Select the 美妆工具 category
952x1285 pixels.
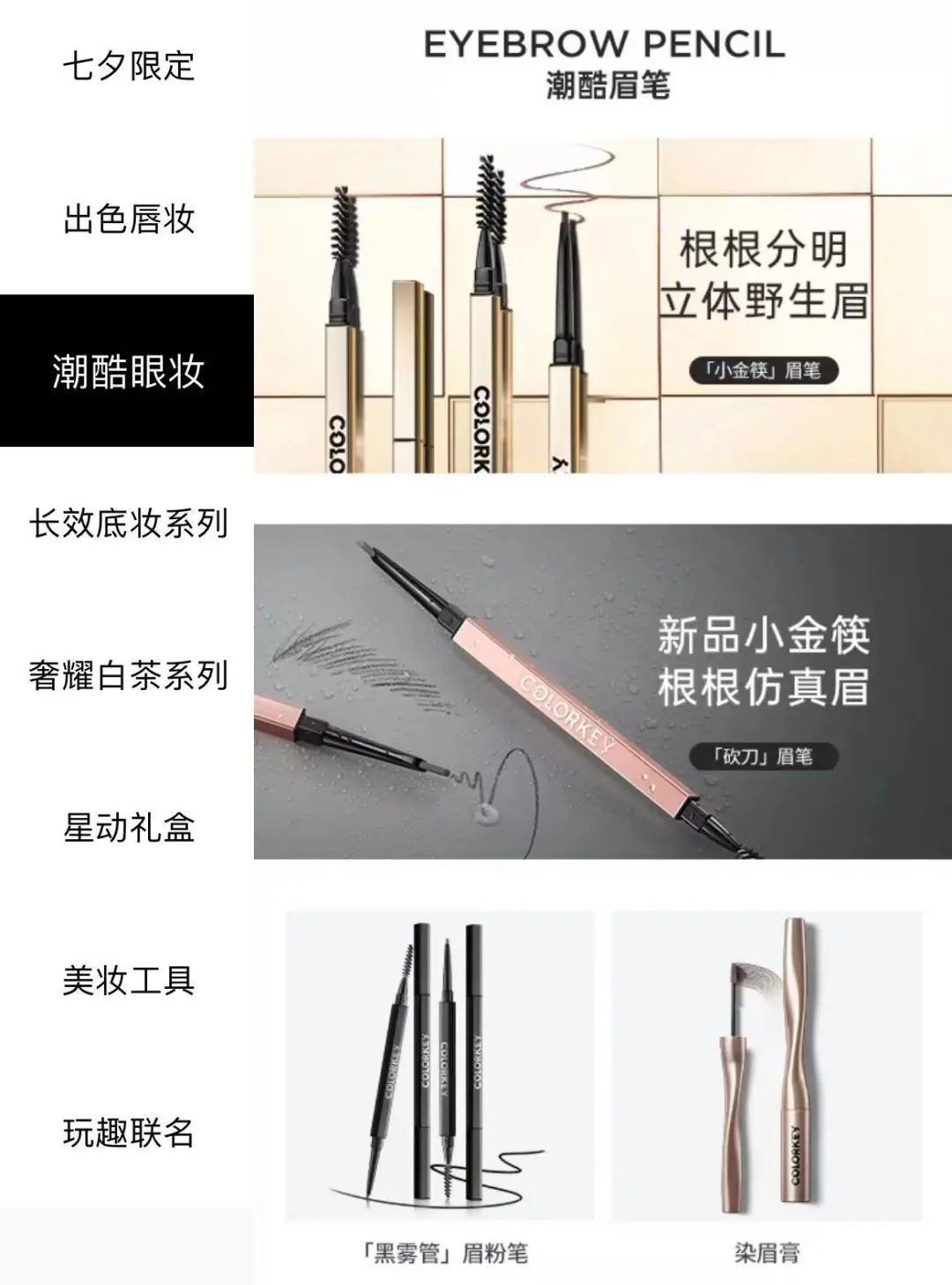point(128,980)
